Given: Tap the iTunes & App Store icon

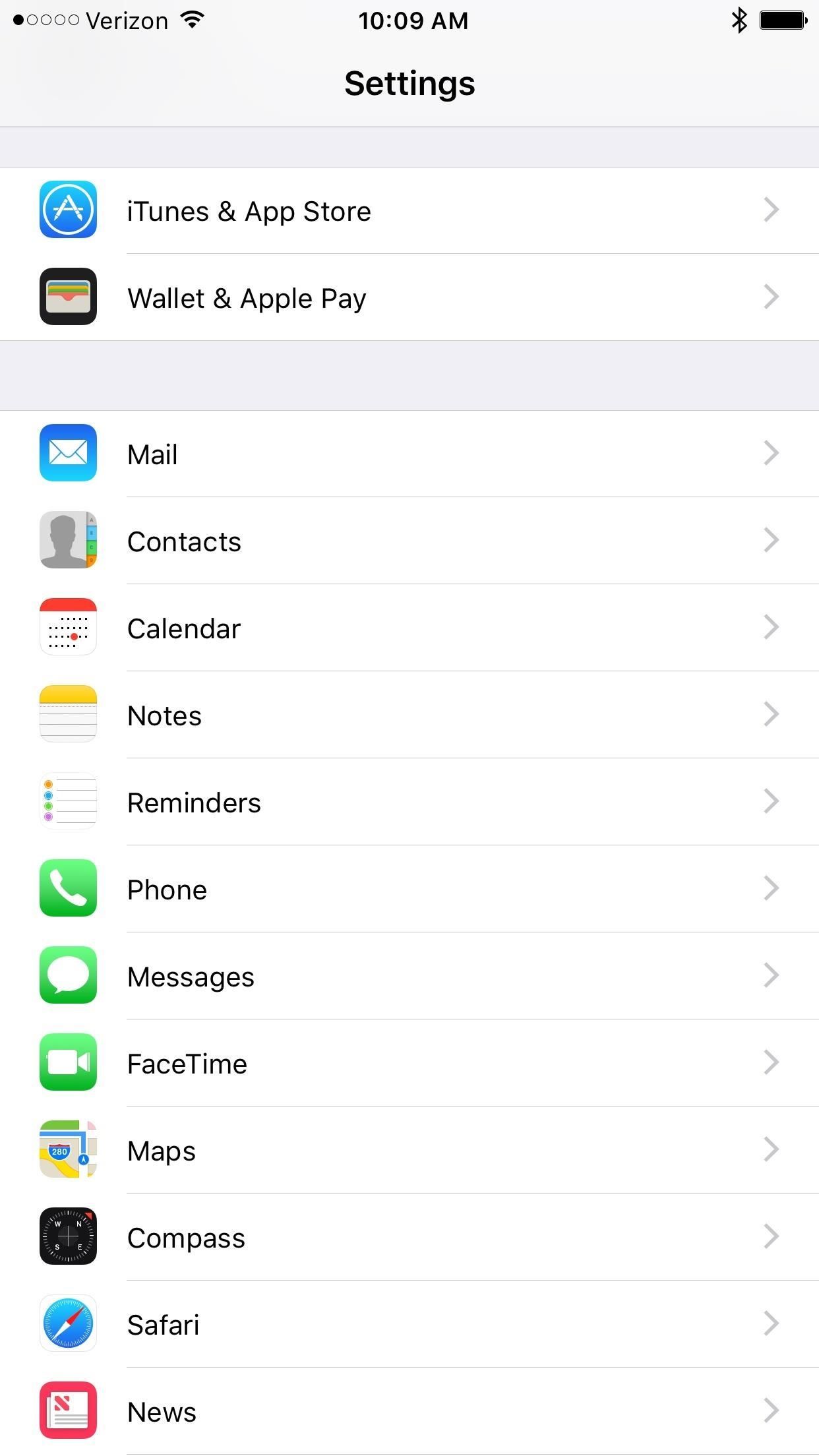Looking at the screenshot, I should click(x=68, y=210).
